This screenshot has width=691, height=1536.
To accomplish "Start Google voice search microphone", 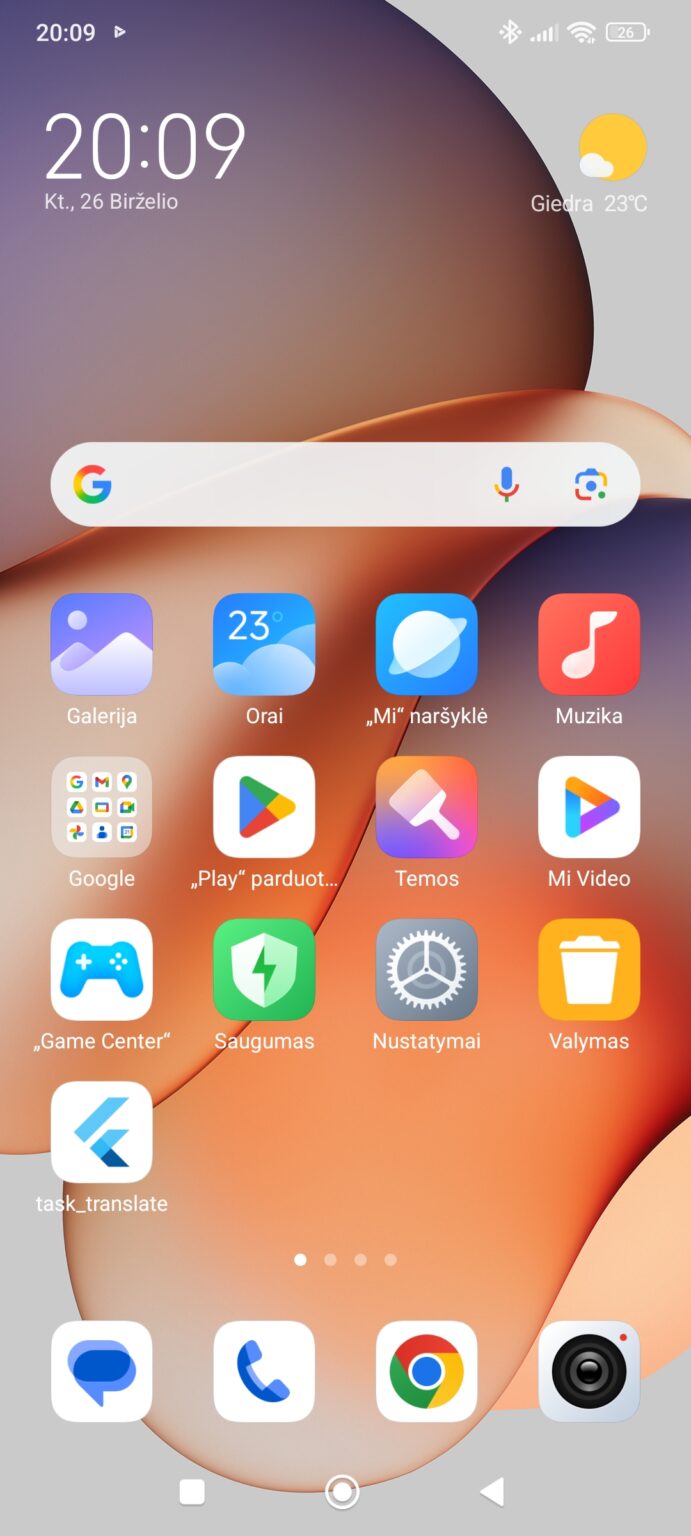I will point(507,485).
